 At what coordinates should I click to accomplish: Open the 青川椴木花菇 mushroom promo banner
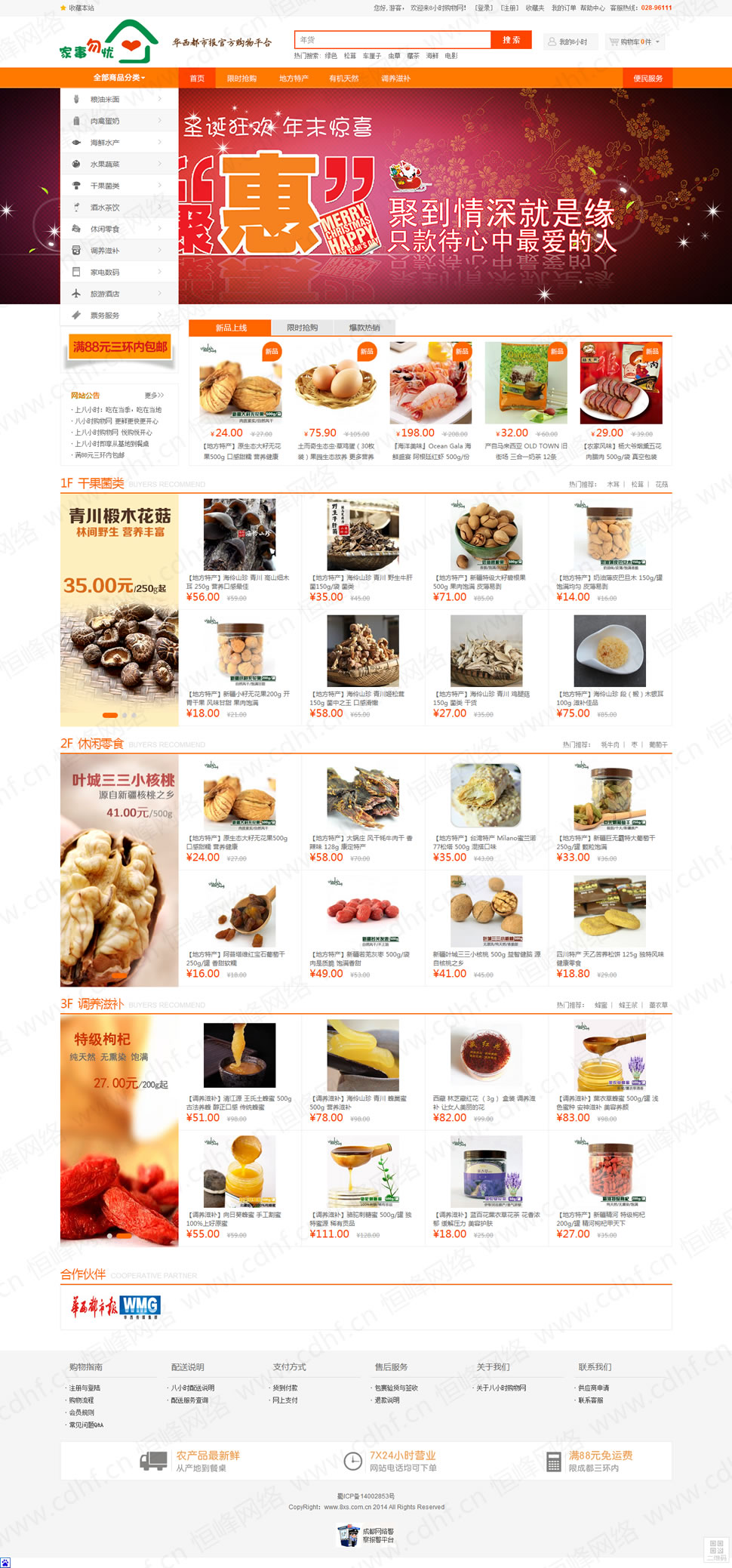tap(119, 608)
